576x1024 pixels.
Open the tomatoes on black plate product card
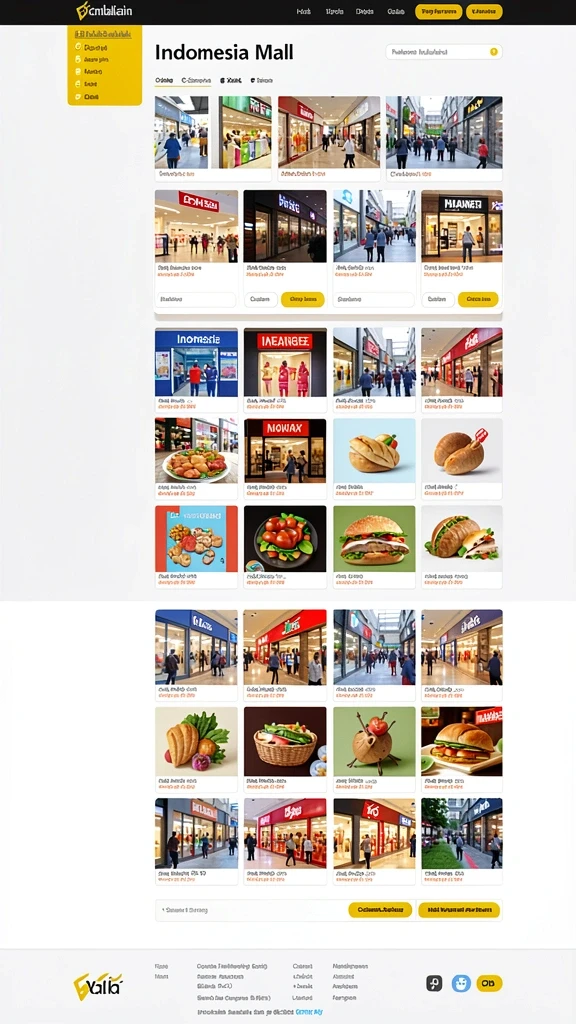click(285, 547)
